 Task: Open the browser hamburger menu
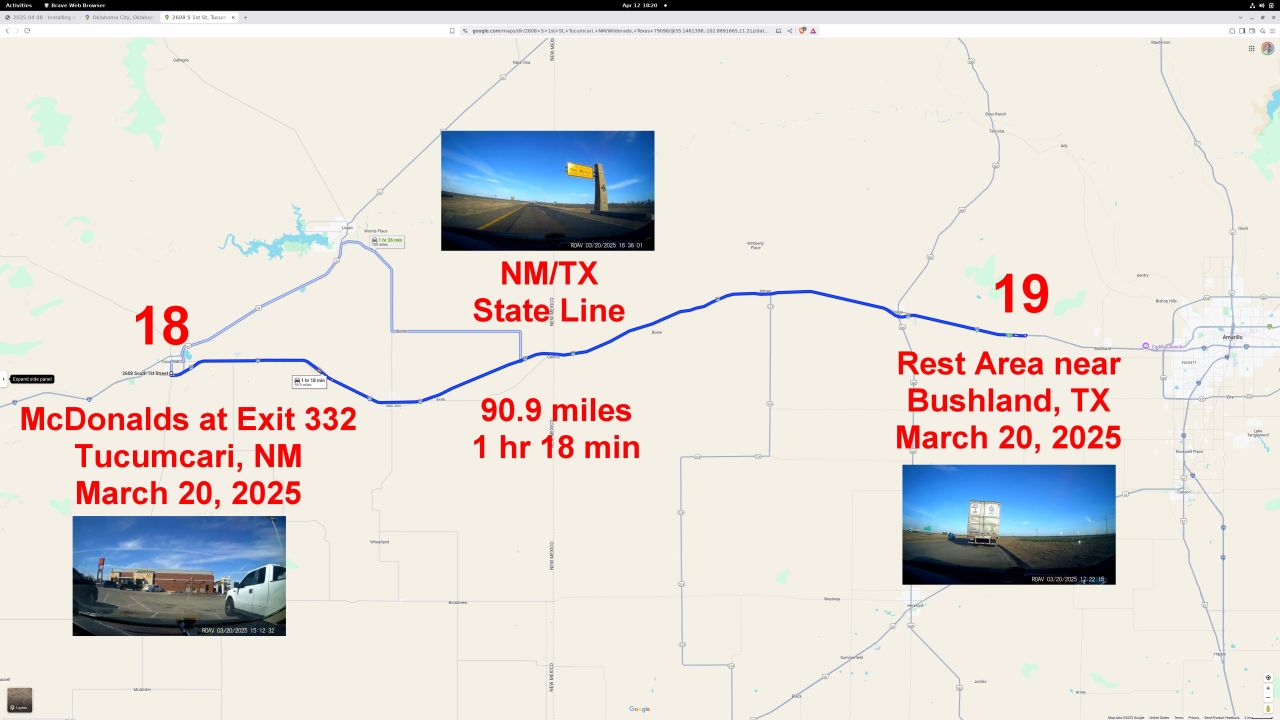1271,31
